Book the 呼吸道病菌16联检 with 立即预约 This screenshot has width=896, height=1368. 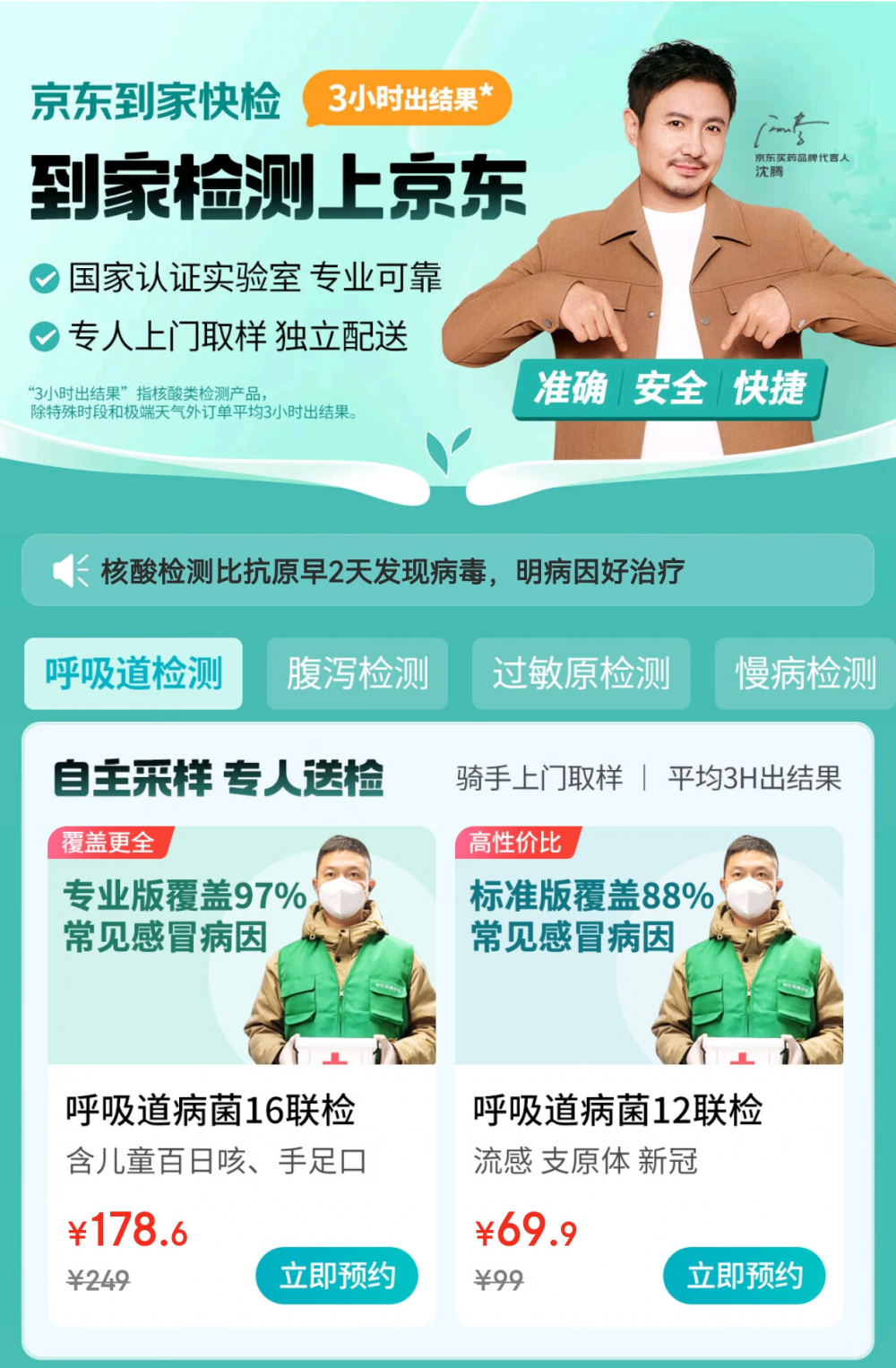pos(337,1275)
